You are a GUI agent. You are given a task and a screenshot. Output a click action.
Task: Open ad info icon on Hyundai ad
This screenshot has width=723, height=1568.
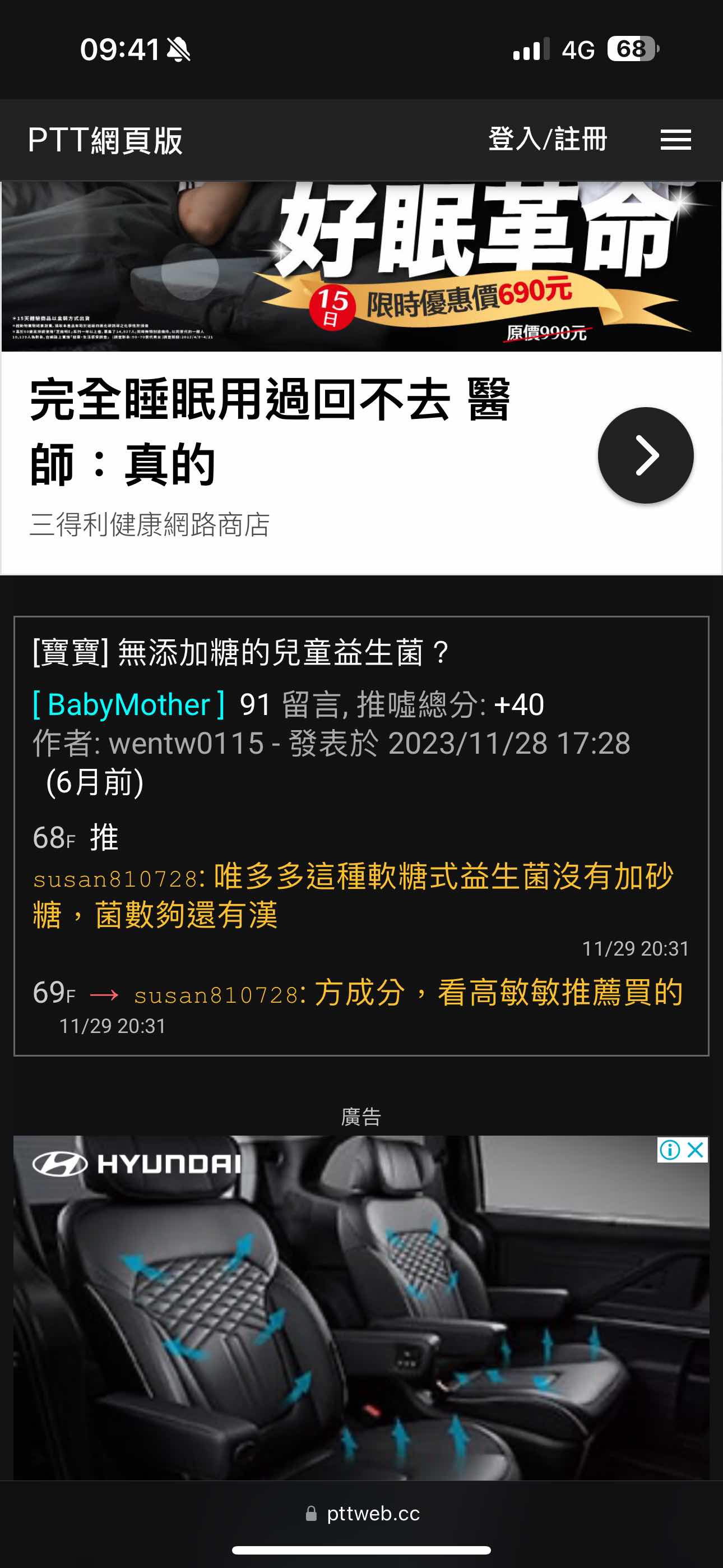click(x=669, y=1150)
